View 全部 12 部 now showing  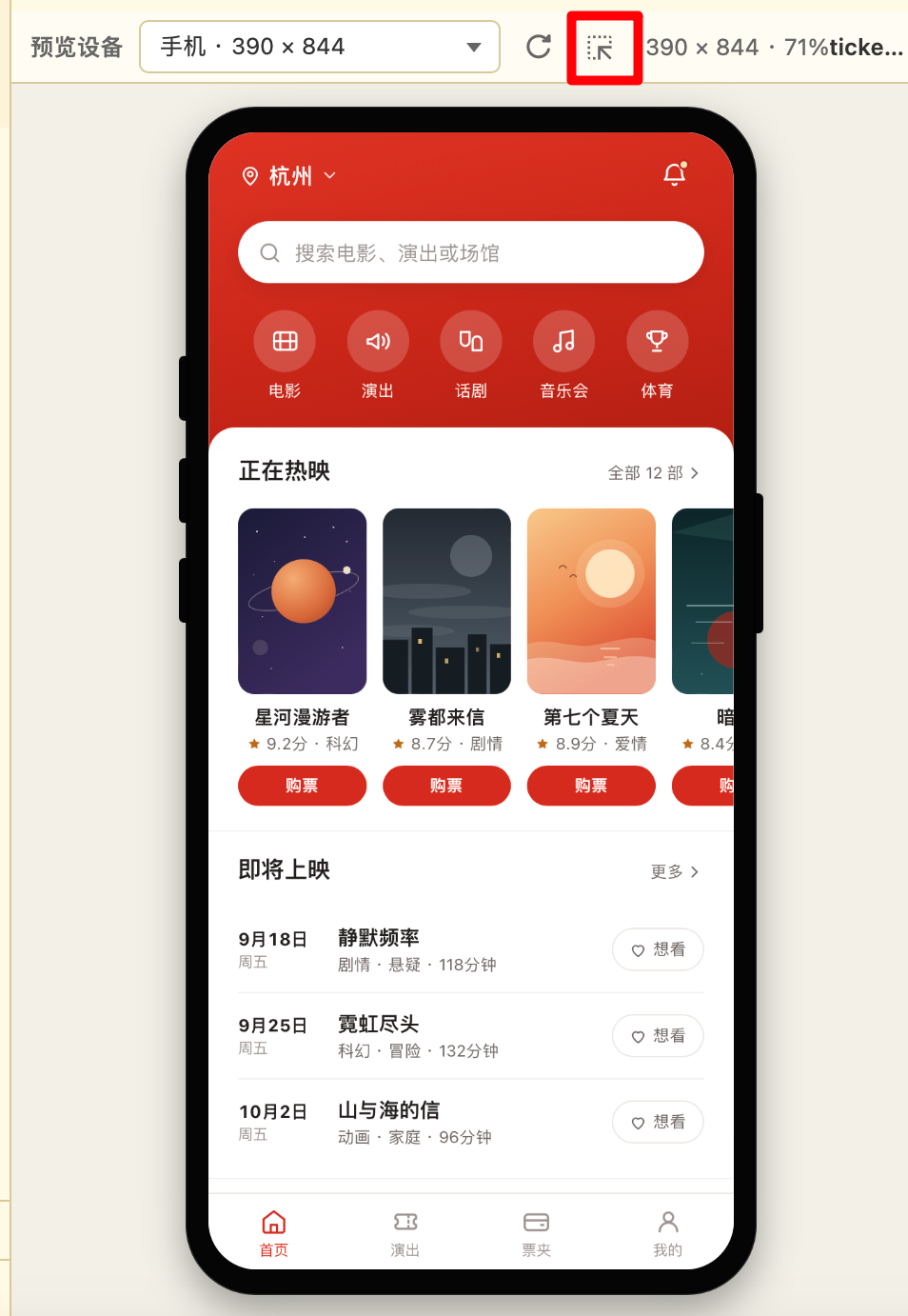click(x=654, y=473)
